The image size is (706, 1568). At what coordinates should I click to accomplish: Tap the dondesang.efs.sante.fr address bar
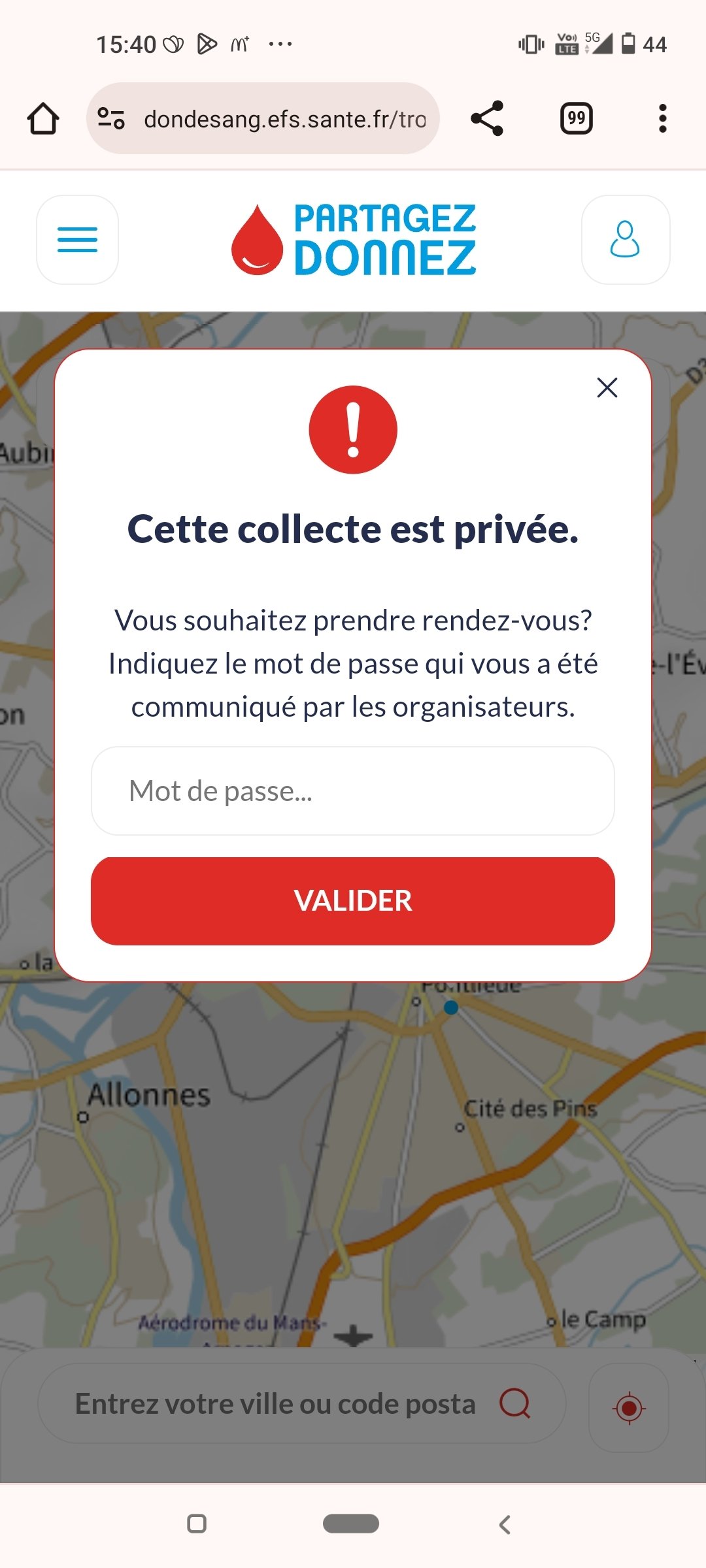(x=263, y=119)
